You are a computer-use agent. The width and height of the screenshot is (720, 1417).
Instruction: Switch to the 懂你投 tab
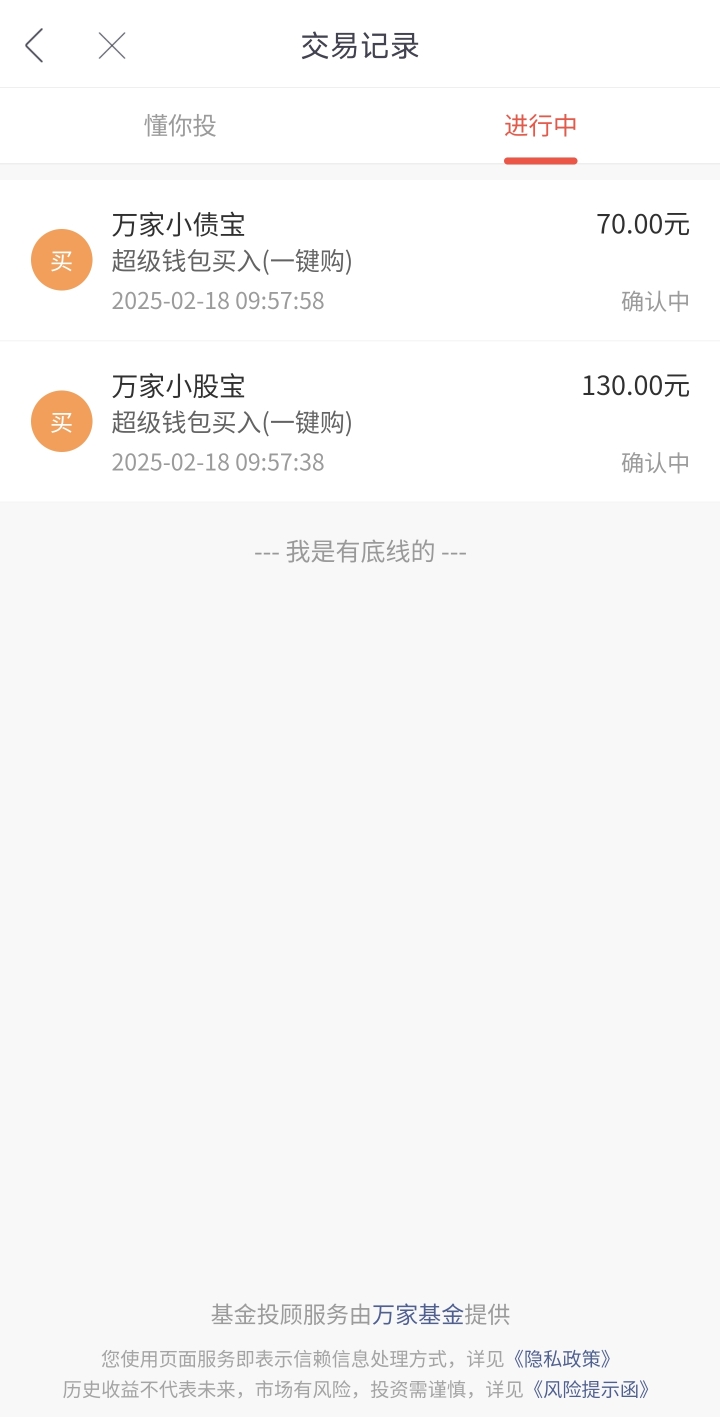click(x=180, y=126)
